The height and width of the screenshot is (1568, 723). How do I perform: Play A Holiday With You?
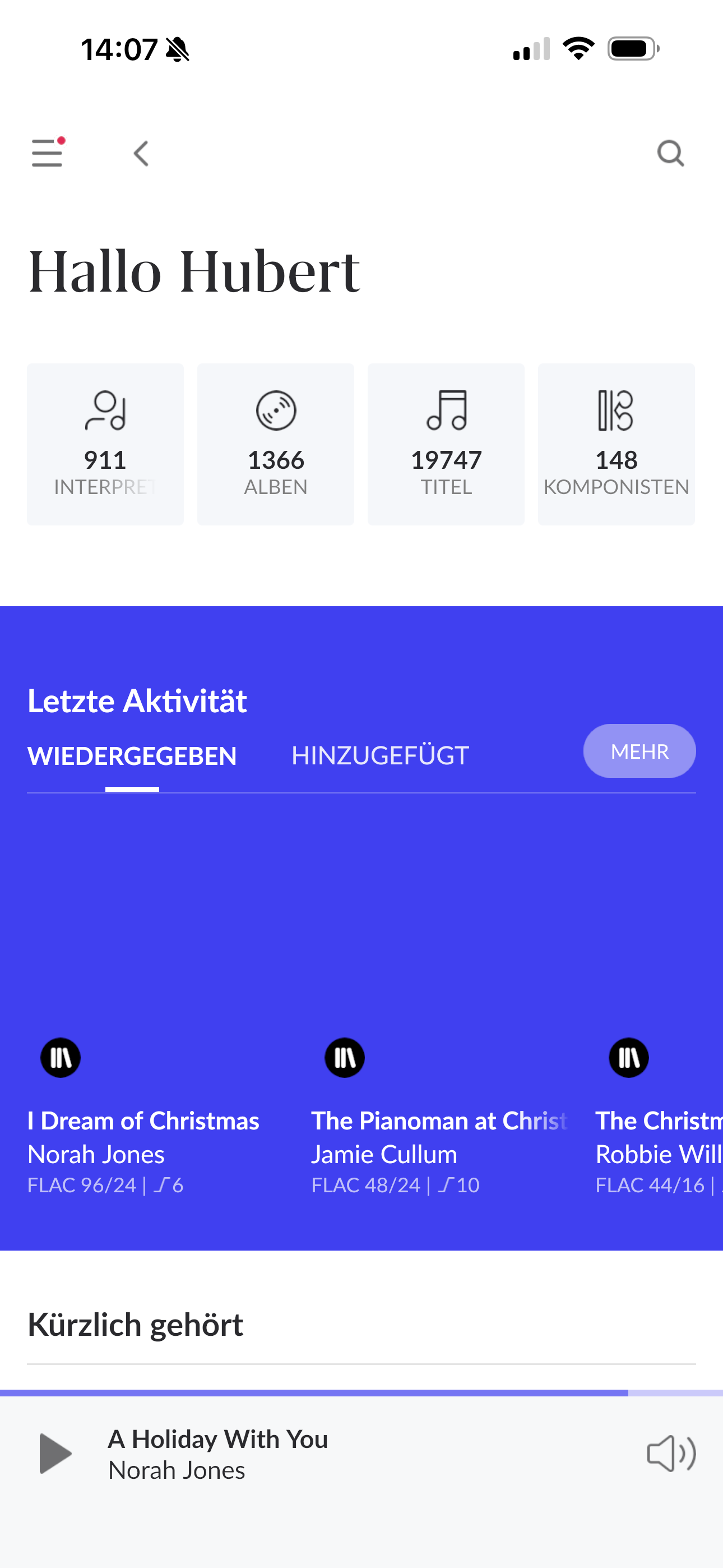(x=55, y=1454)
